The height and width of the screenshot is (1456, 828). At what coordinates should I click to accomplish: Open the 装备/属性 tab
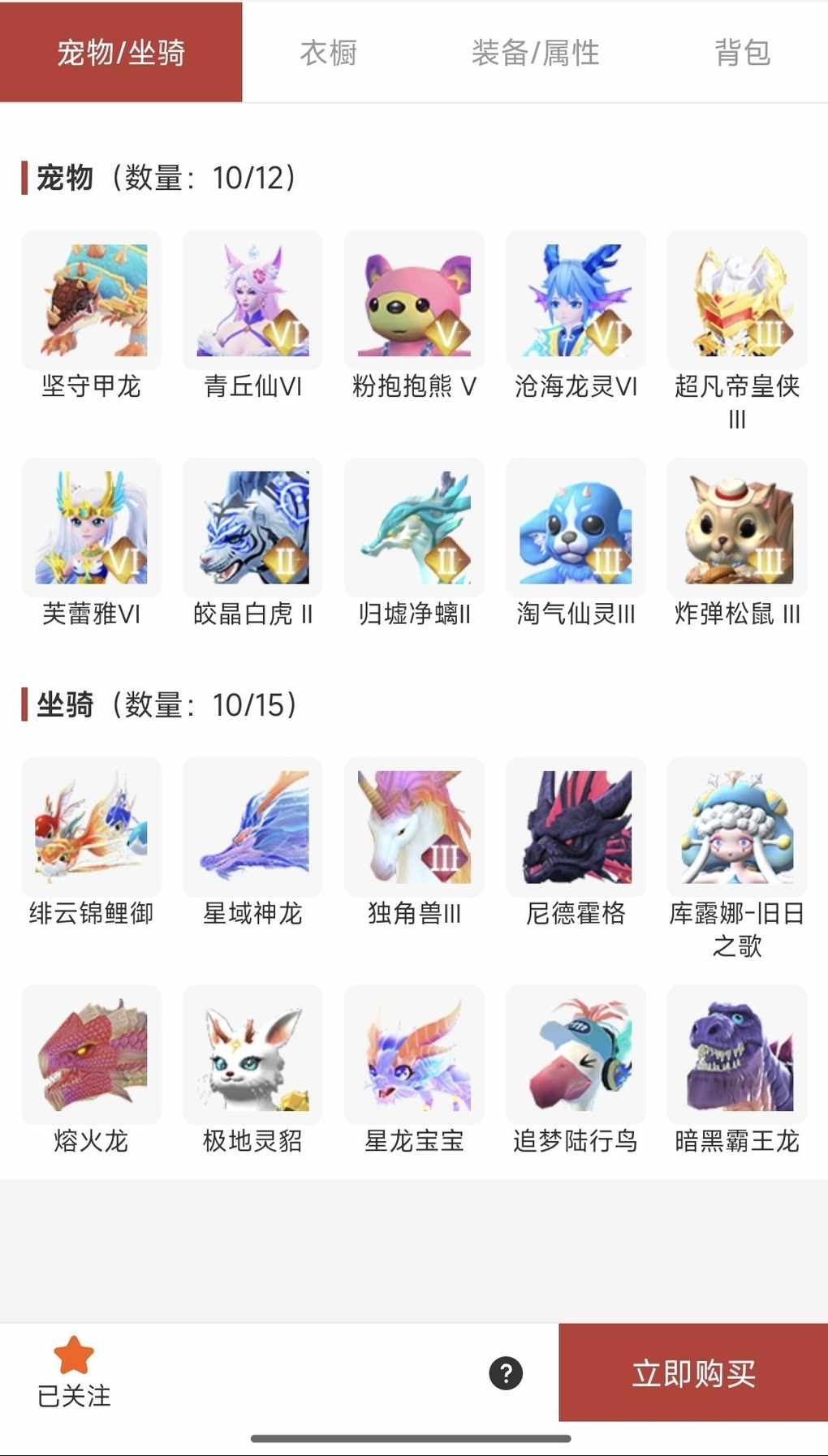click(x=535, y=53)
